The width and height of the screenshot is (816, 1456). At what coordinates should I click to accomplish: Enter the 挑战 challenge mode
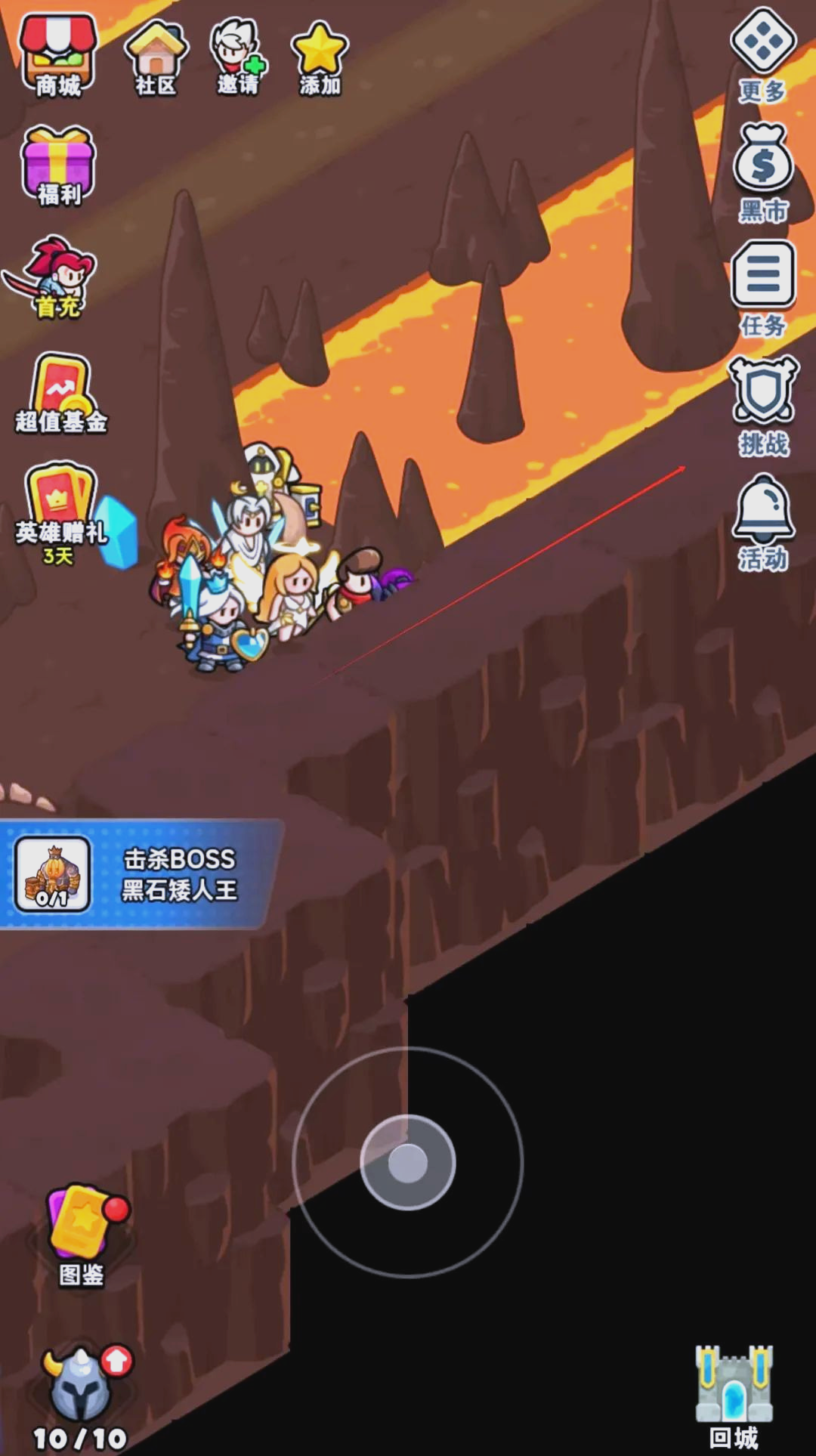click(x=763, y=404)
